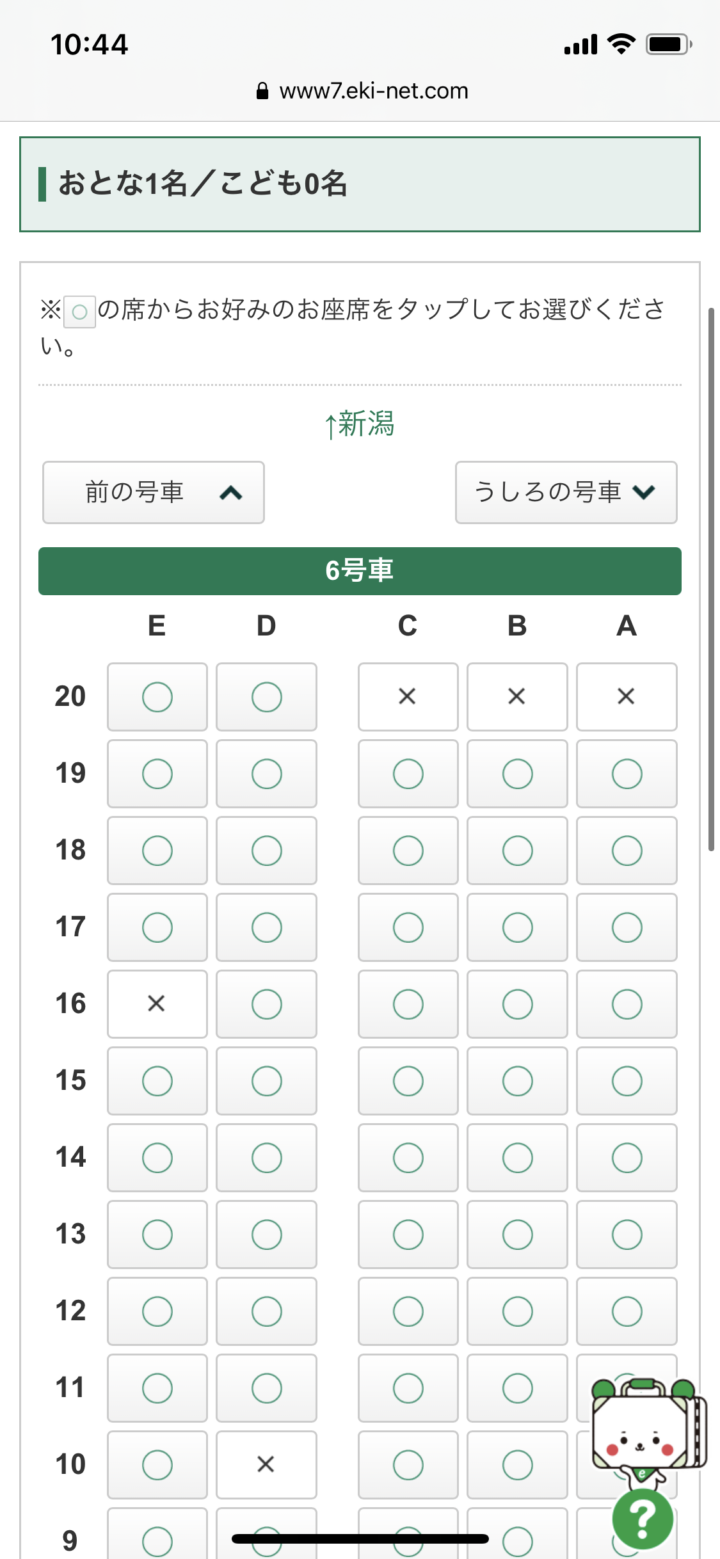Select seat 16D
720x1559 pixels.
pos(266,1004)
